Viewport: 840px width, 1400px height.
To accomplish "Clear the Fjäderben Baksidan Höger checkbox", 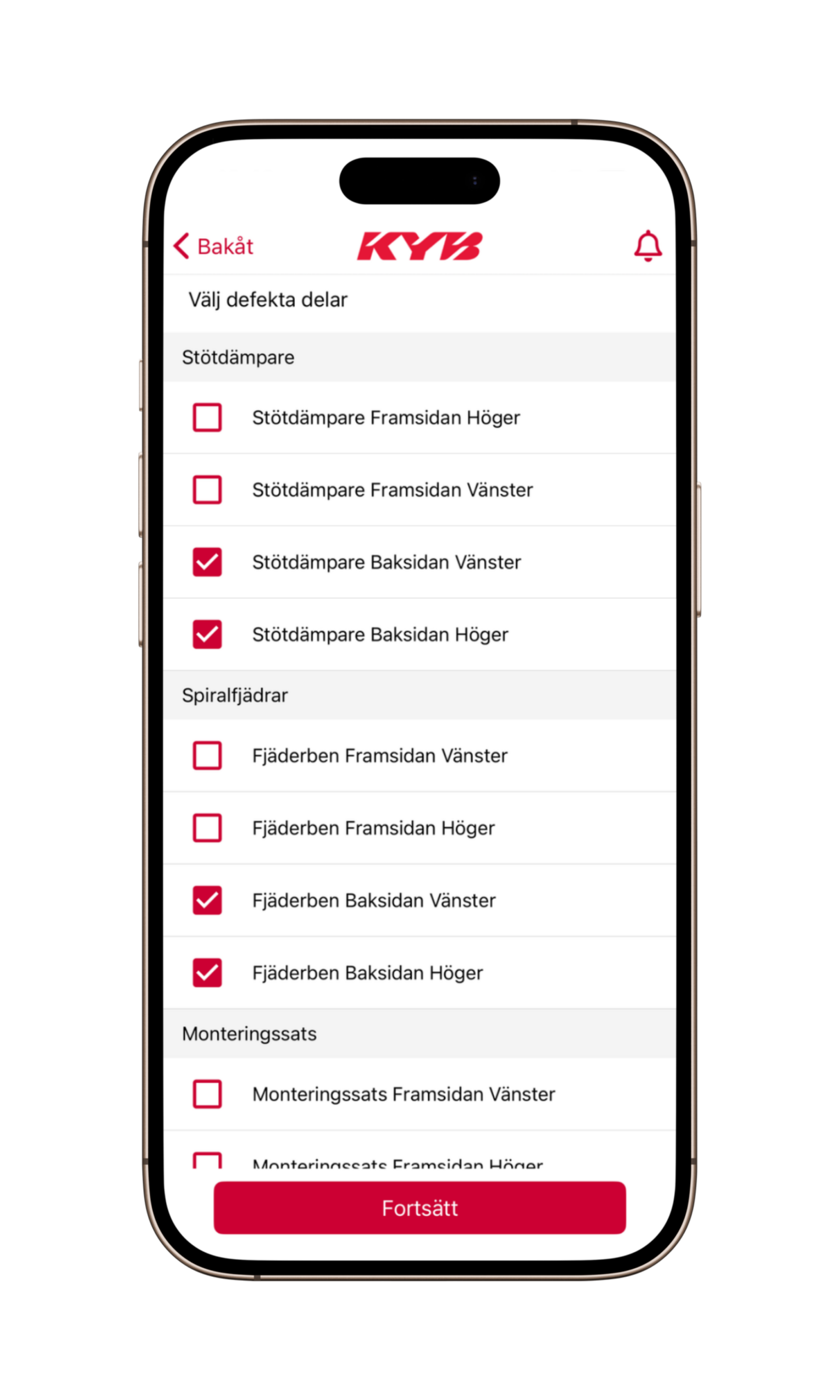I will [x=207, y=973].
